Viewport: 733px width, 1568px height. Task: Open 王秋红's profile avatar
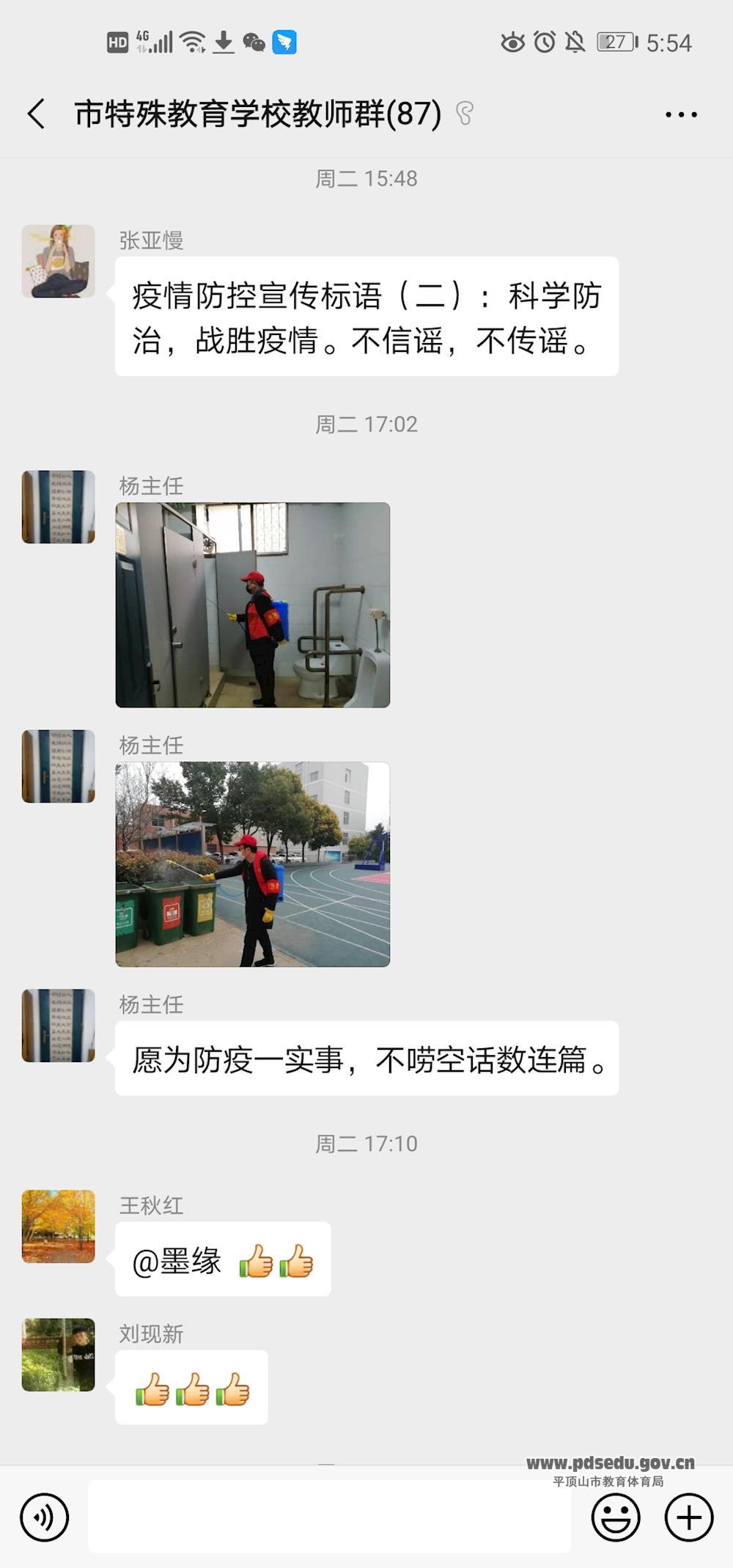[x=59, y=1226]
